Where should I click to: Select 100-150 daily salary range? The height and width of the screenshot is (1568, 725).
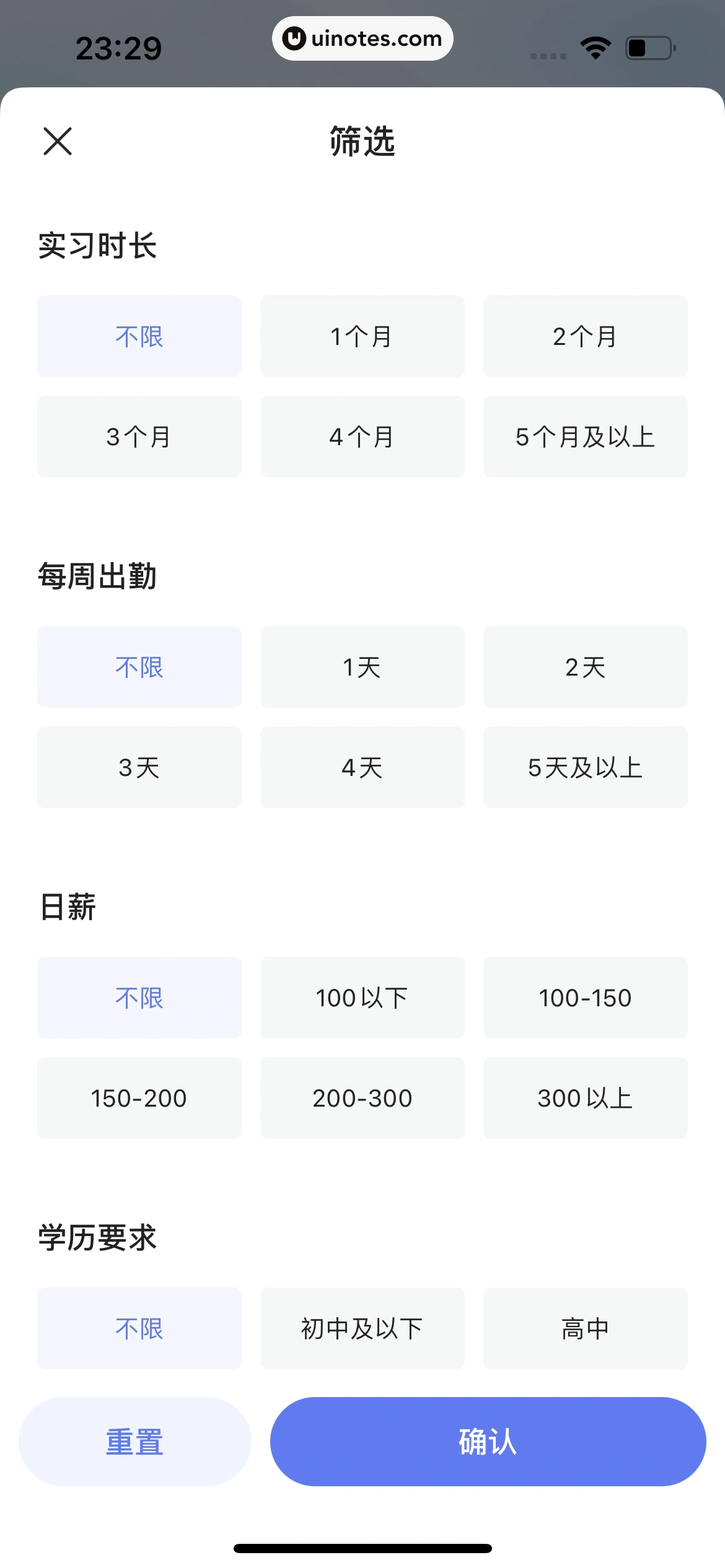click(x=585, y=998)
